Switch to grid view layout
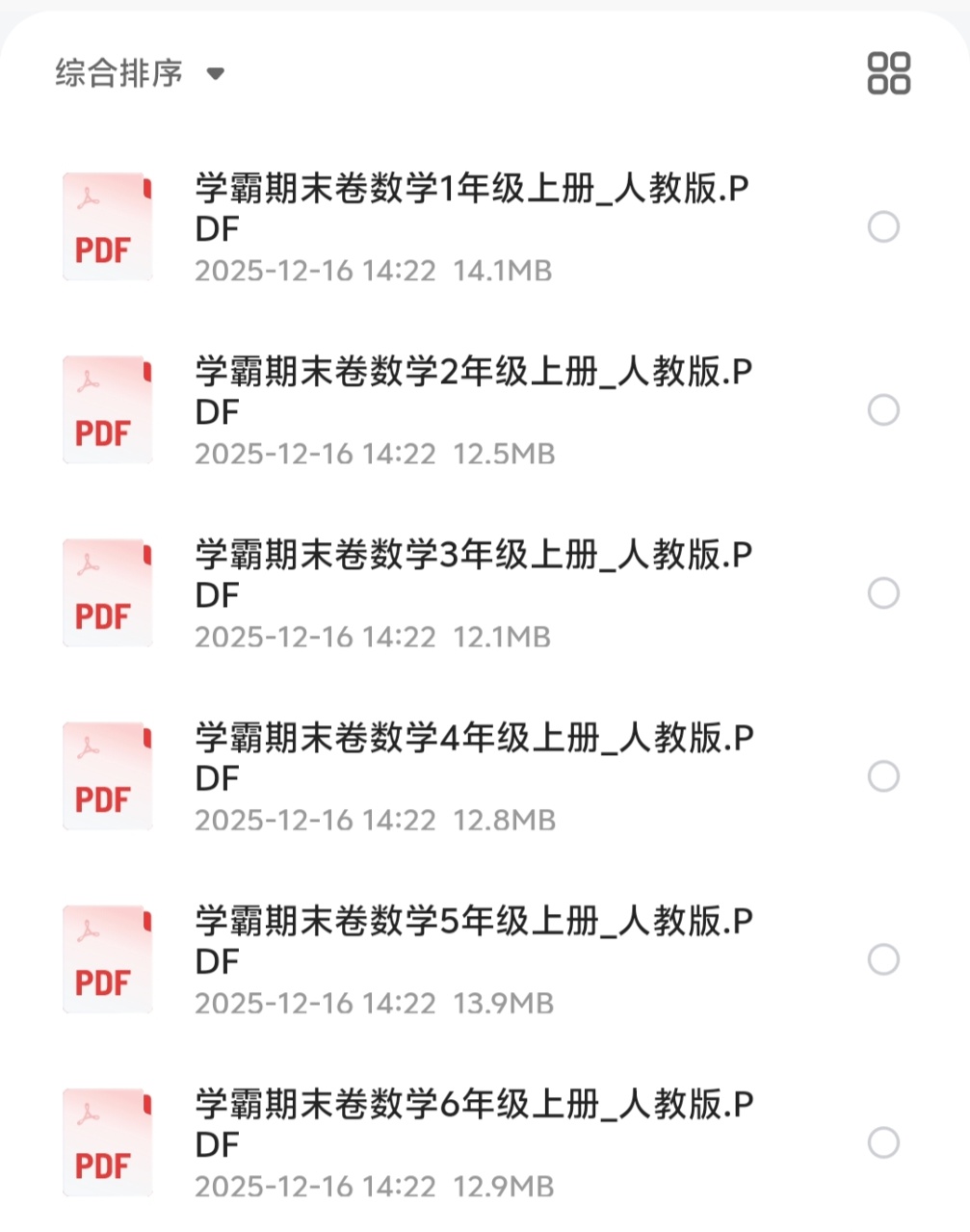The height and width of the screenshot is (1232, 970). point(888,73)
